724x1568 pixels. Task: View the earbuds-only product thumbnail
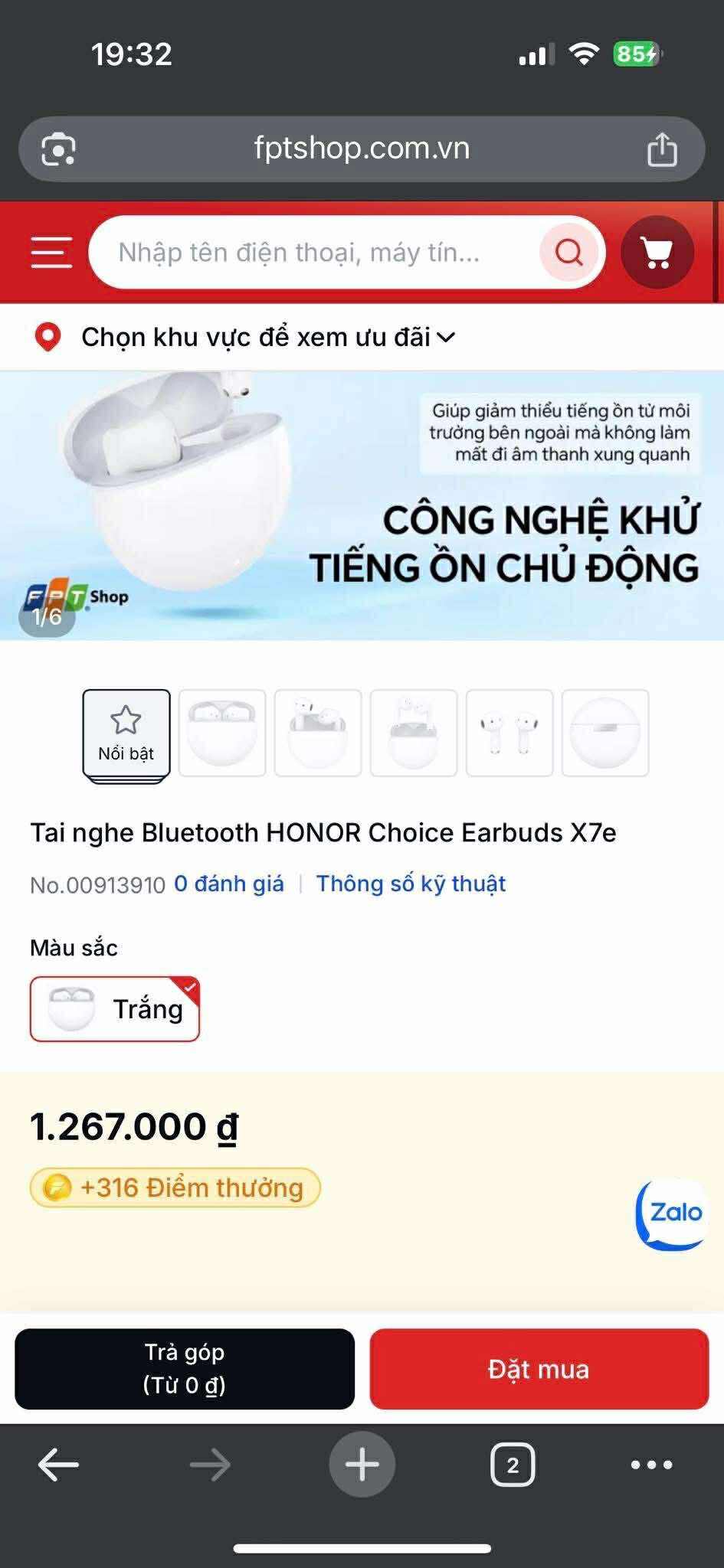(509, 733)
